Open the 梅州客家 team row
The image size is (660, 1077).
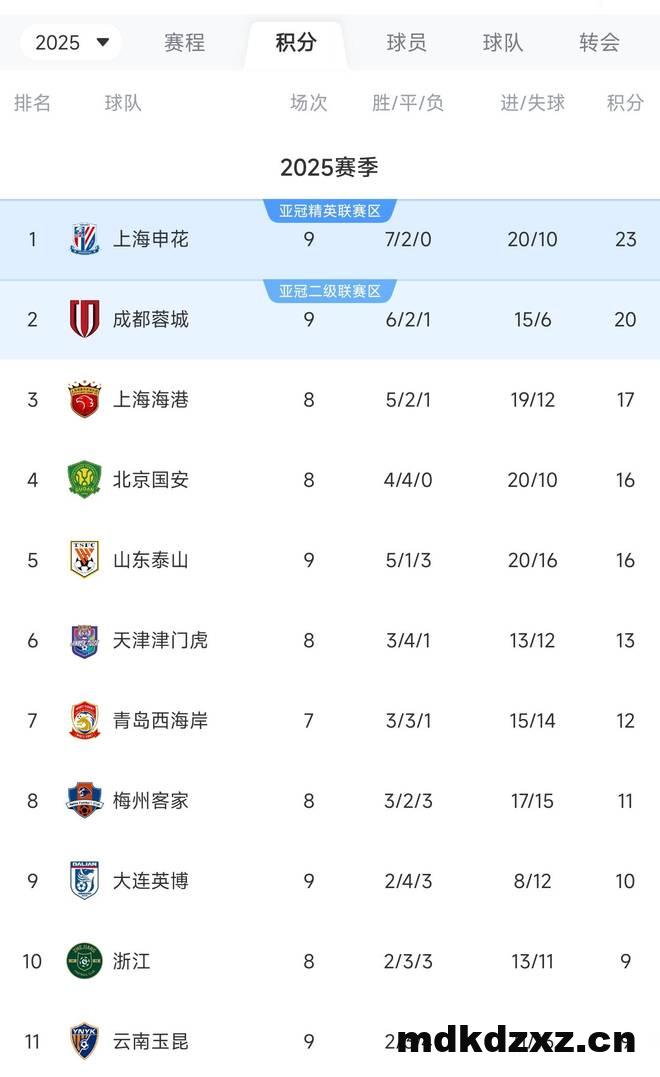150,801
